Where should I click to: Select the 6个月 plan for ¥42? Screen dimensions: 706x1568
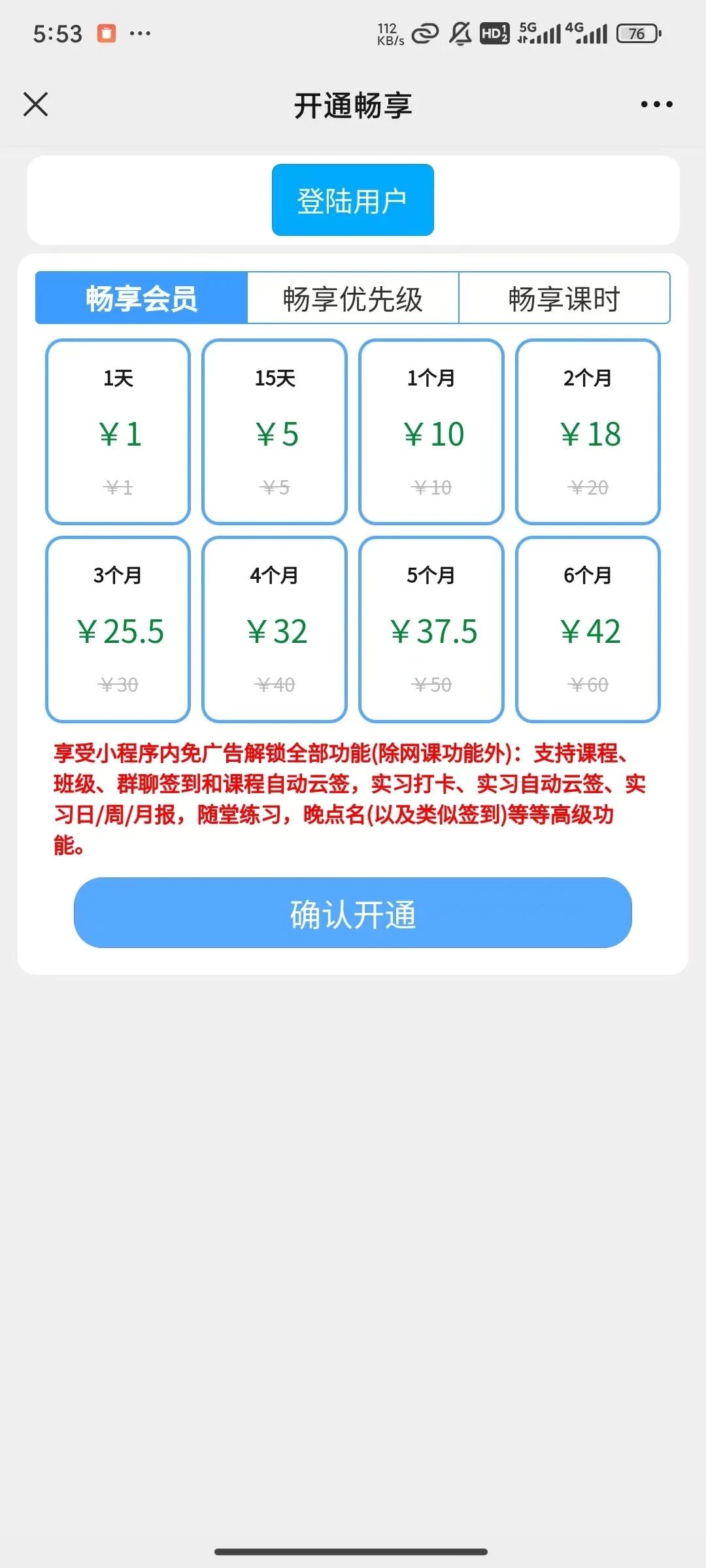point(588,630)
